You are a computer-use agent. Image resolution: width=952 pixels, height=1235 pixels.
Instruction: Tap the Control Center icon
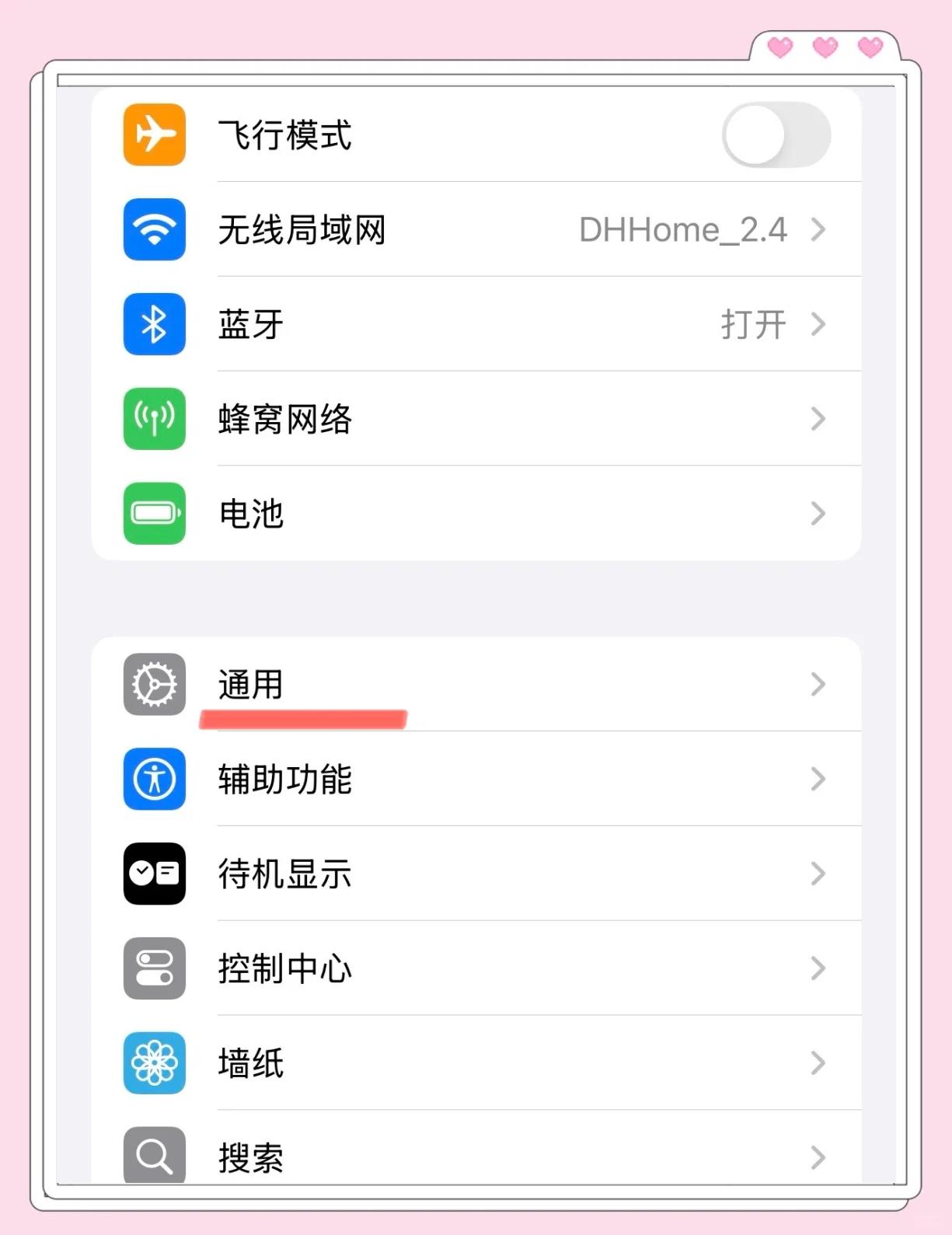(154, 969)
